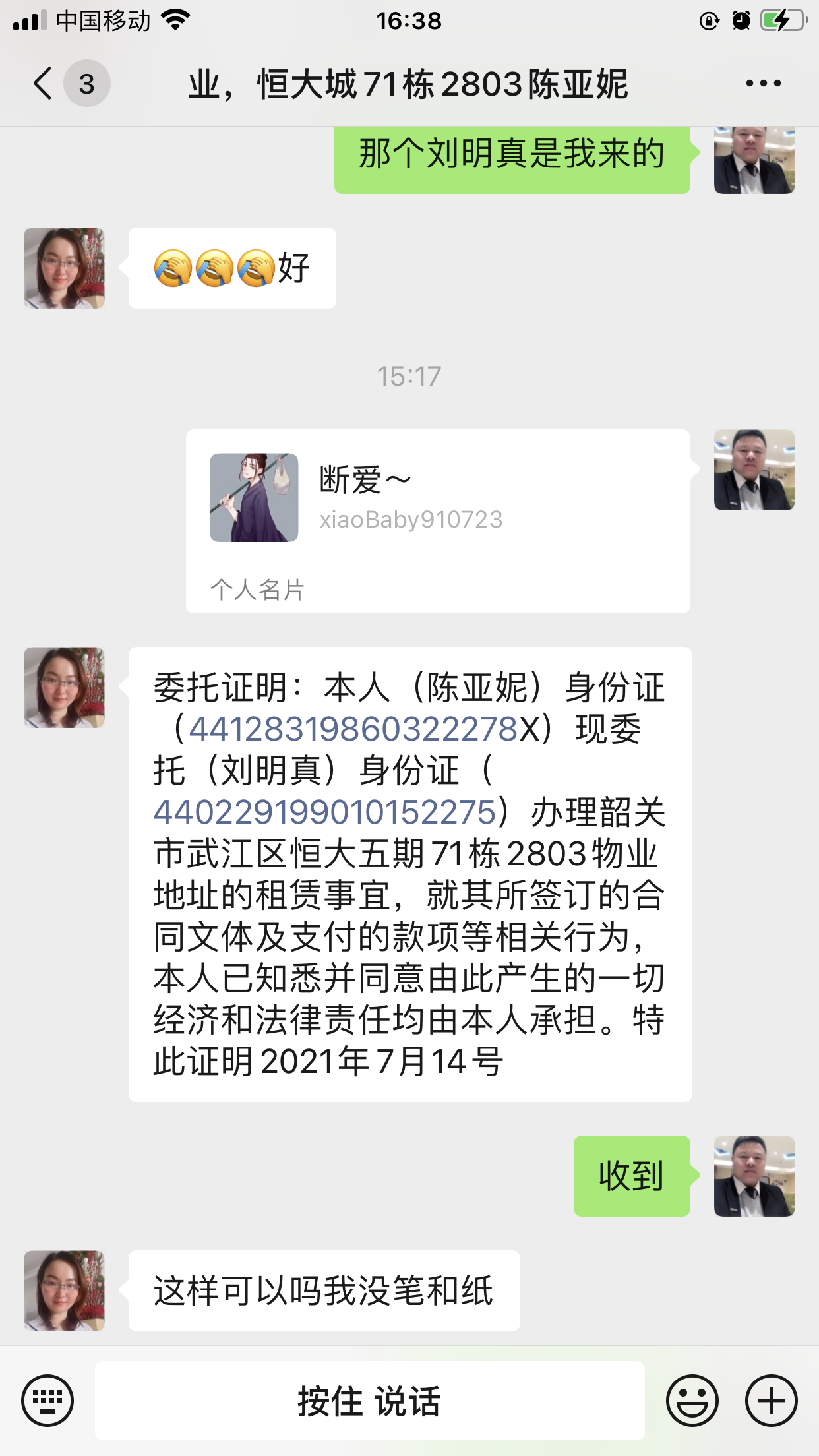Open the plus attachments menu
Viewport: 819px width, 1456px height.
pos(771,1400)
